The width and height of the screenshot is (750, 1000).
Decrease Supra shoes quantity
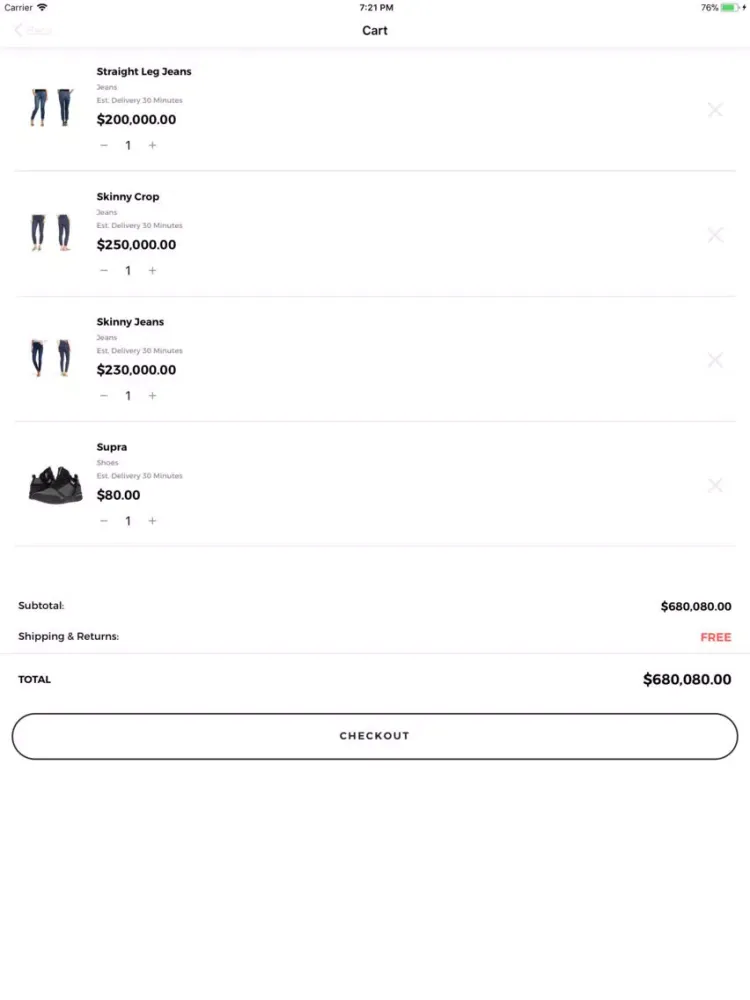coord(104,521)
